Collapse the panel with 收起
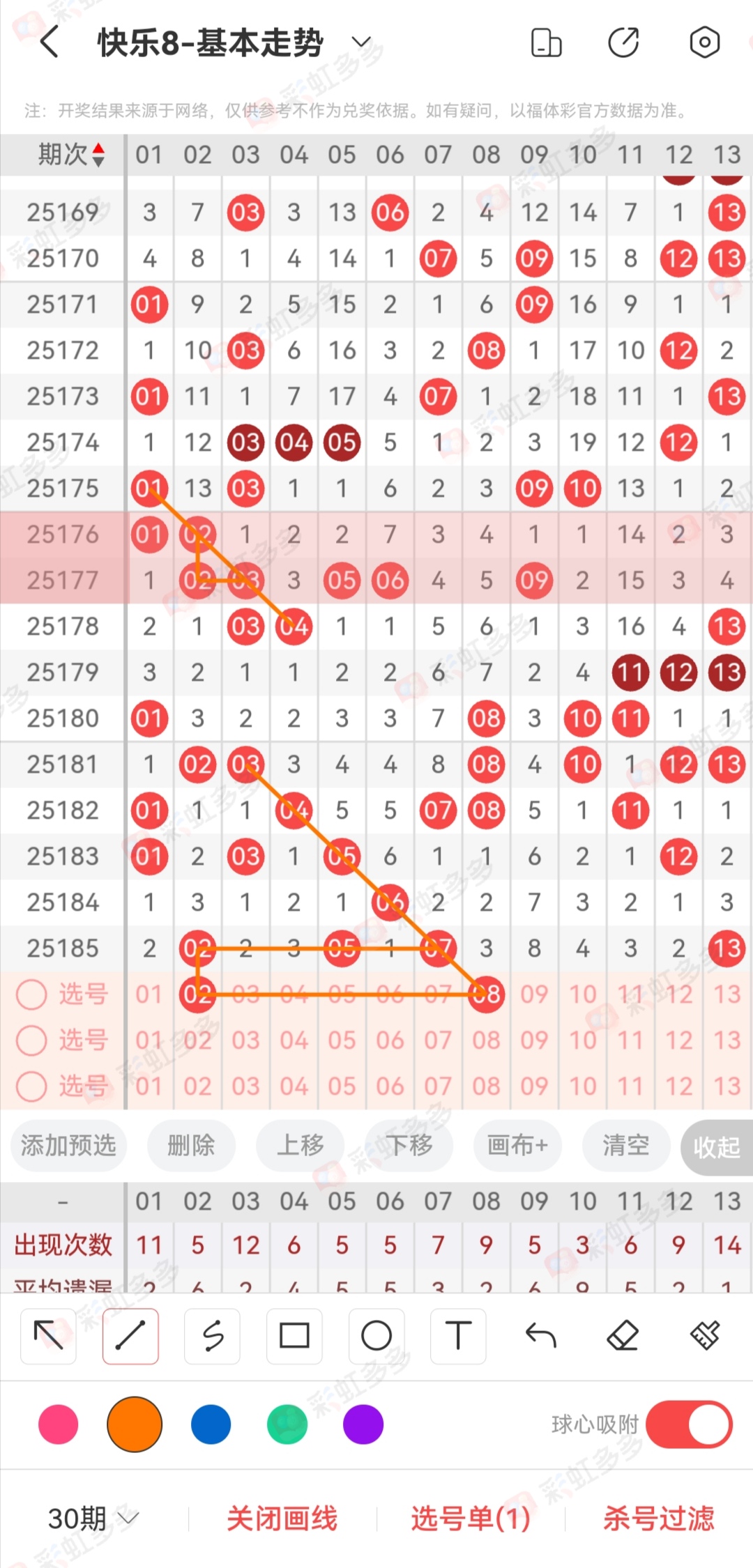 point(717,1146)
